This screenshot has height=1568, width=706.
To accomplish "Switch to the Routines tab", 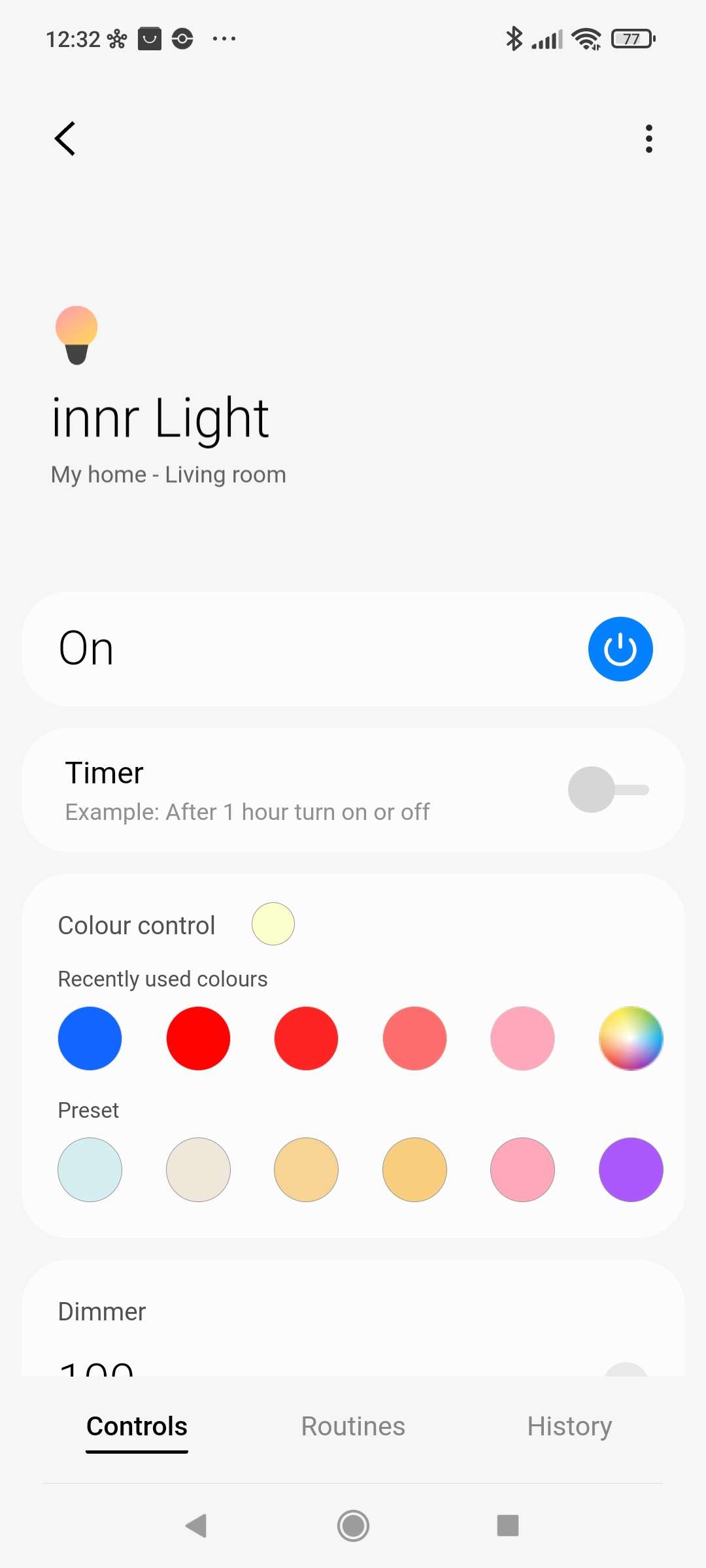I will click(353, 1426).
